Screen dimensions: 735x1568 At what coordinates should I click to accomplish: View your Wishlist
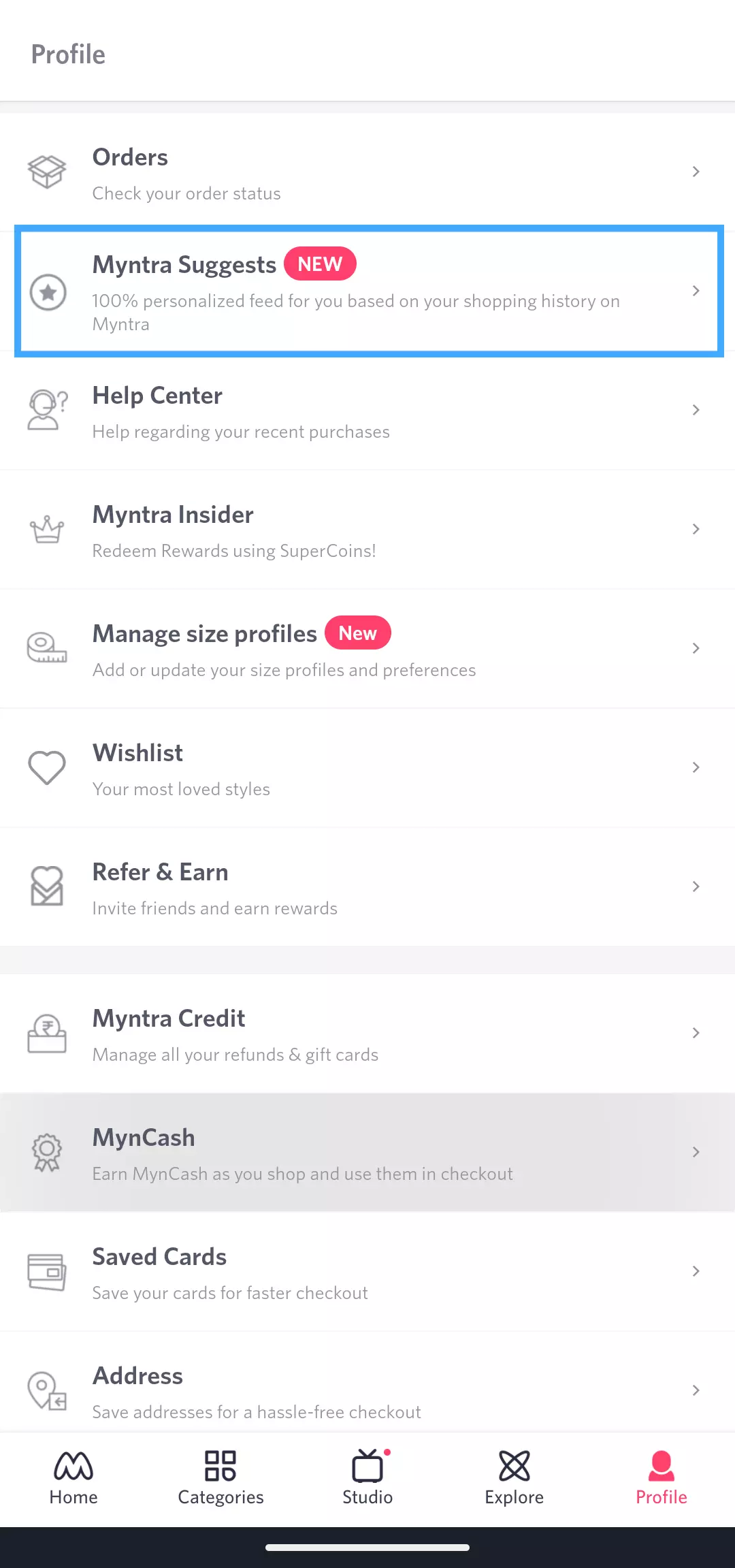[x=367, y=768]
